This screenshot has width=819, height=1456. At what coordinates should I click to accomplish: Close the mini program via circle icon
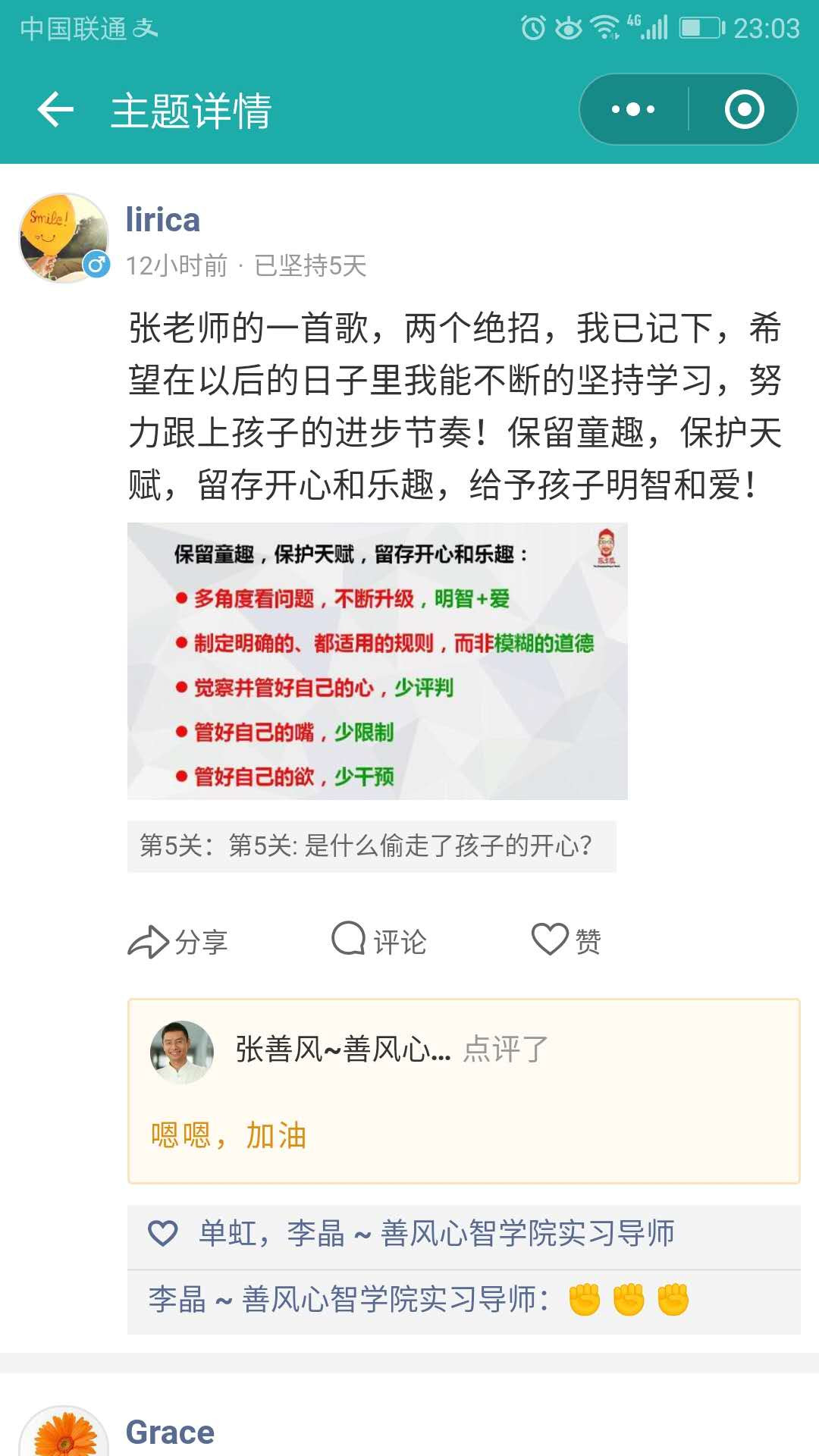click(x=744, y=110)
